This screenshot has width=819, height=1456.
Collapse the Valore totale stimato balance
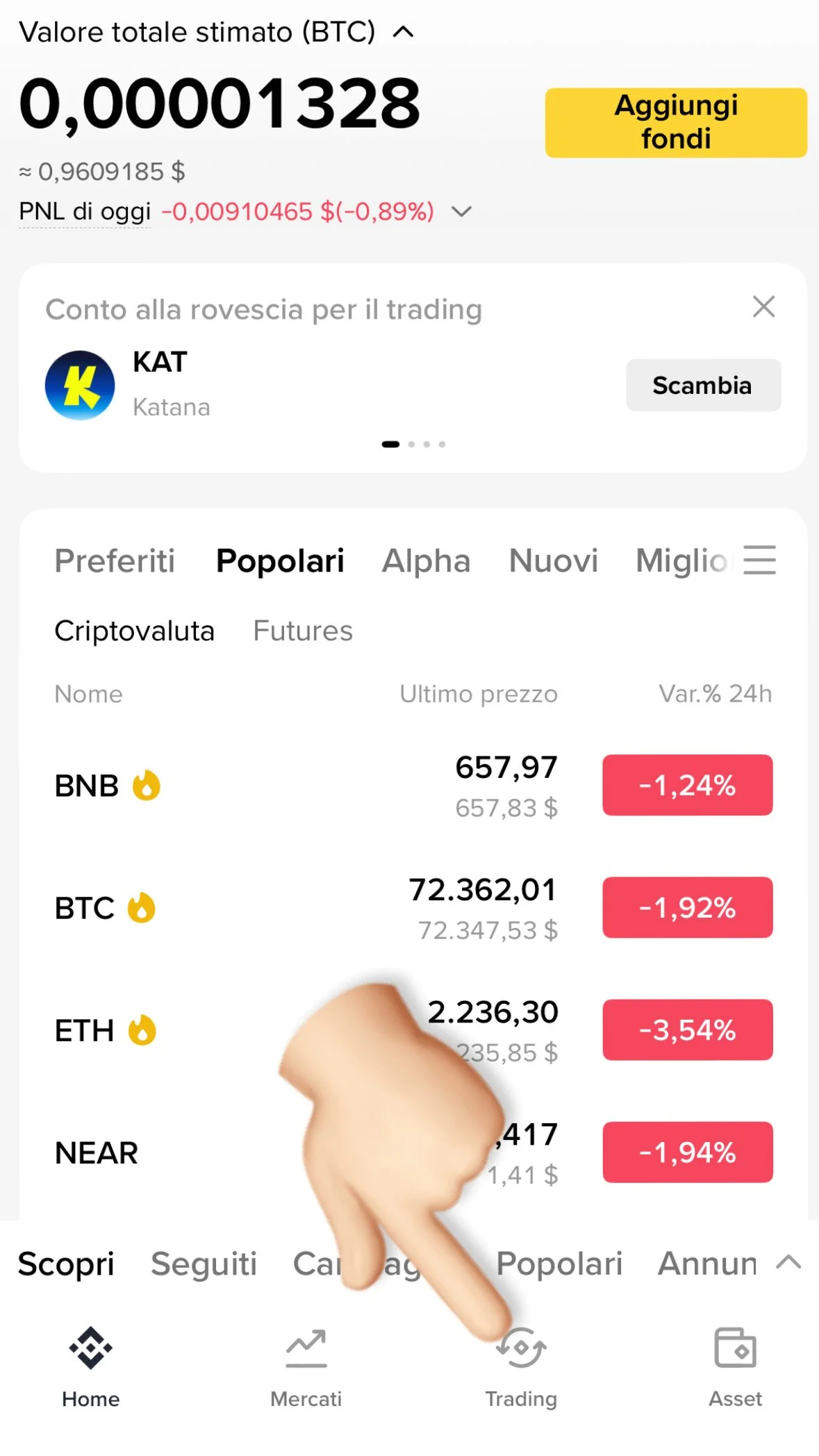tap(404, 33)
